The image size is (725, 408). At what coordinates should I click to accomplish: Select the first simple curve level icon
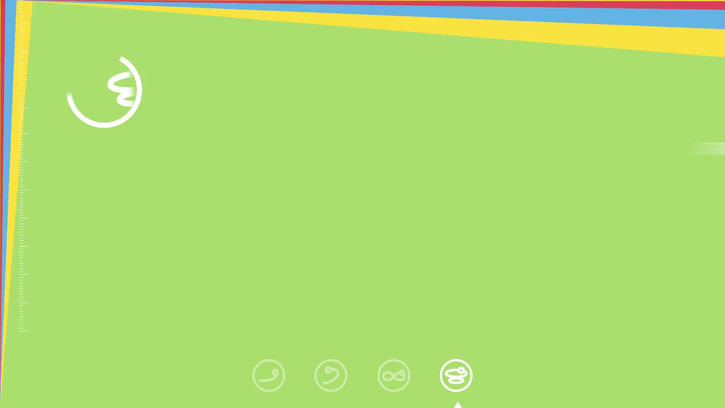[x=269, y=376]
